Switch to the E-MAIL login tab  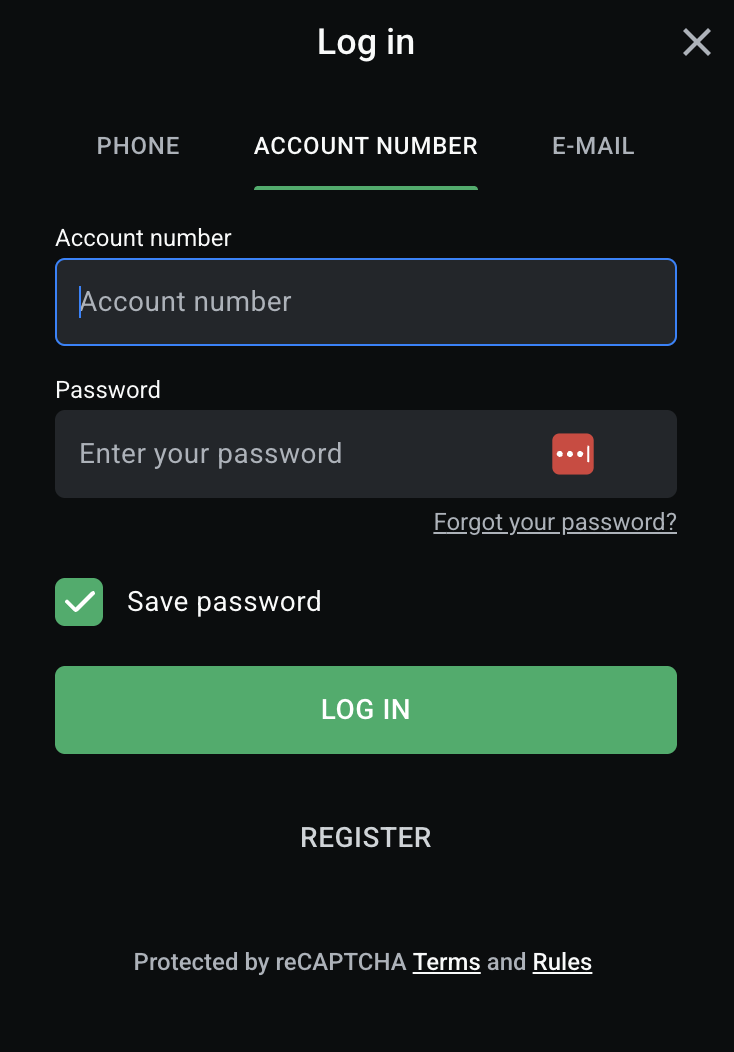[x=592, y=146]
